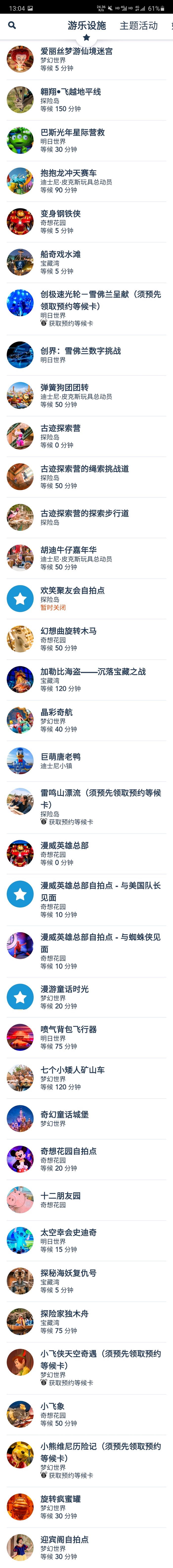
Task: Switch to the 主题活动 tab
Action: click(138, 25)
